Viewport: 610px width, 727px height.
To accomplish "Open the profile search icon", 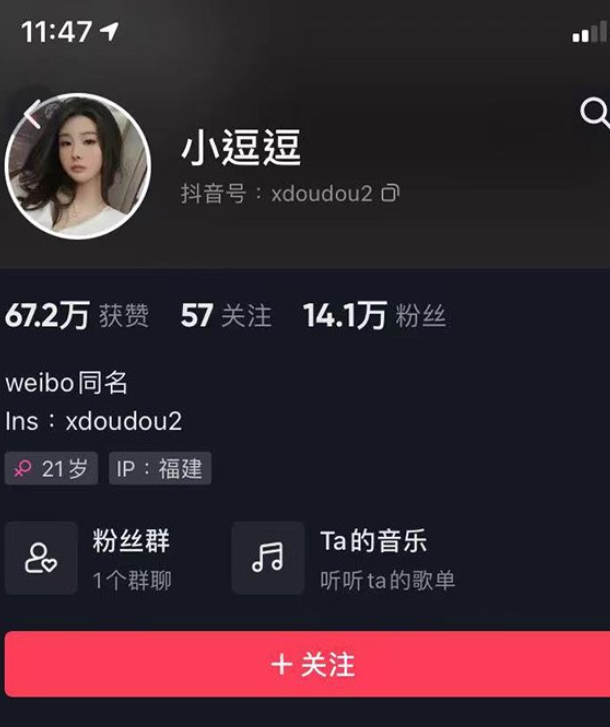I will coord(594,113).
